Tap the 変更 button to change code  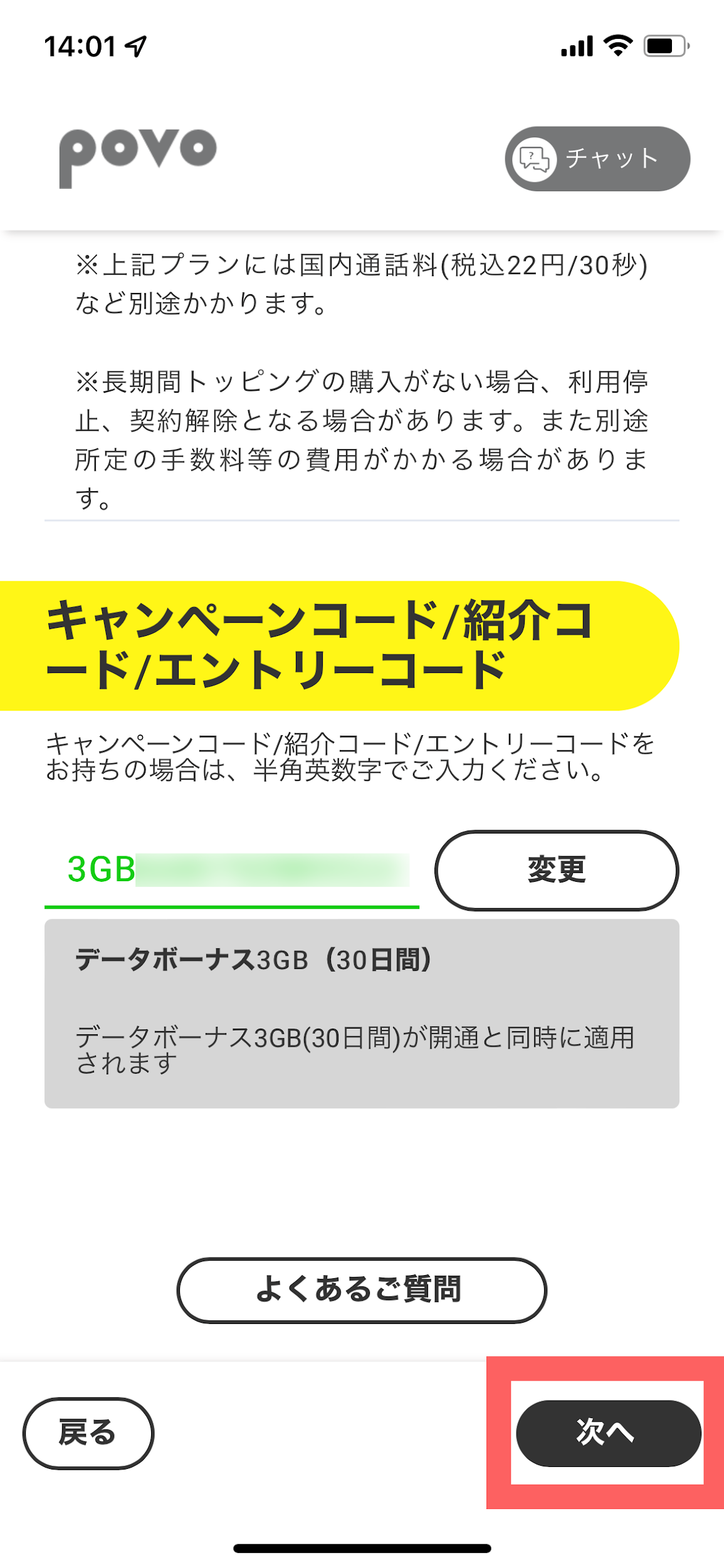[x=556, y=870]
